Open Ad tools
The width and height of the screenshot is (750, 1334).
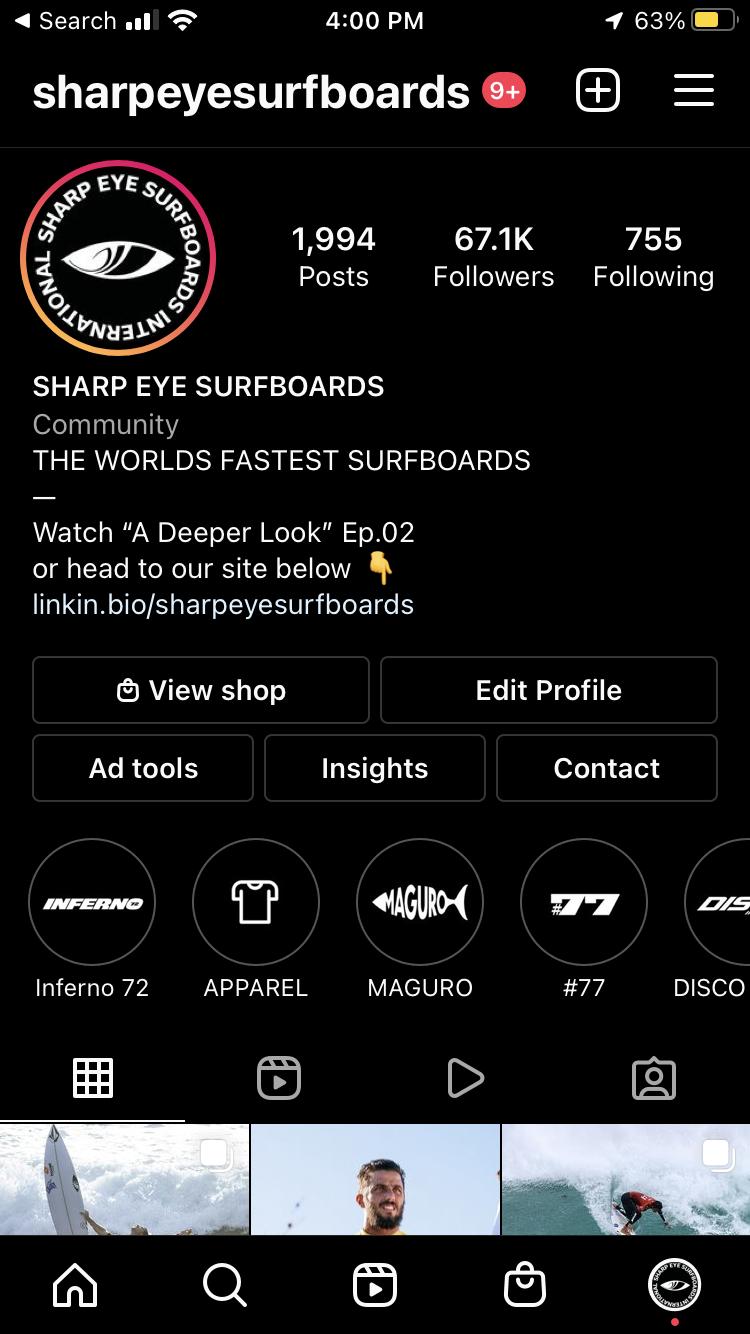(x=143, y=768)
